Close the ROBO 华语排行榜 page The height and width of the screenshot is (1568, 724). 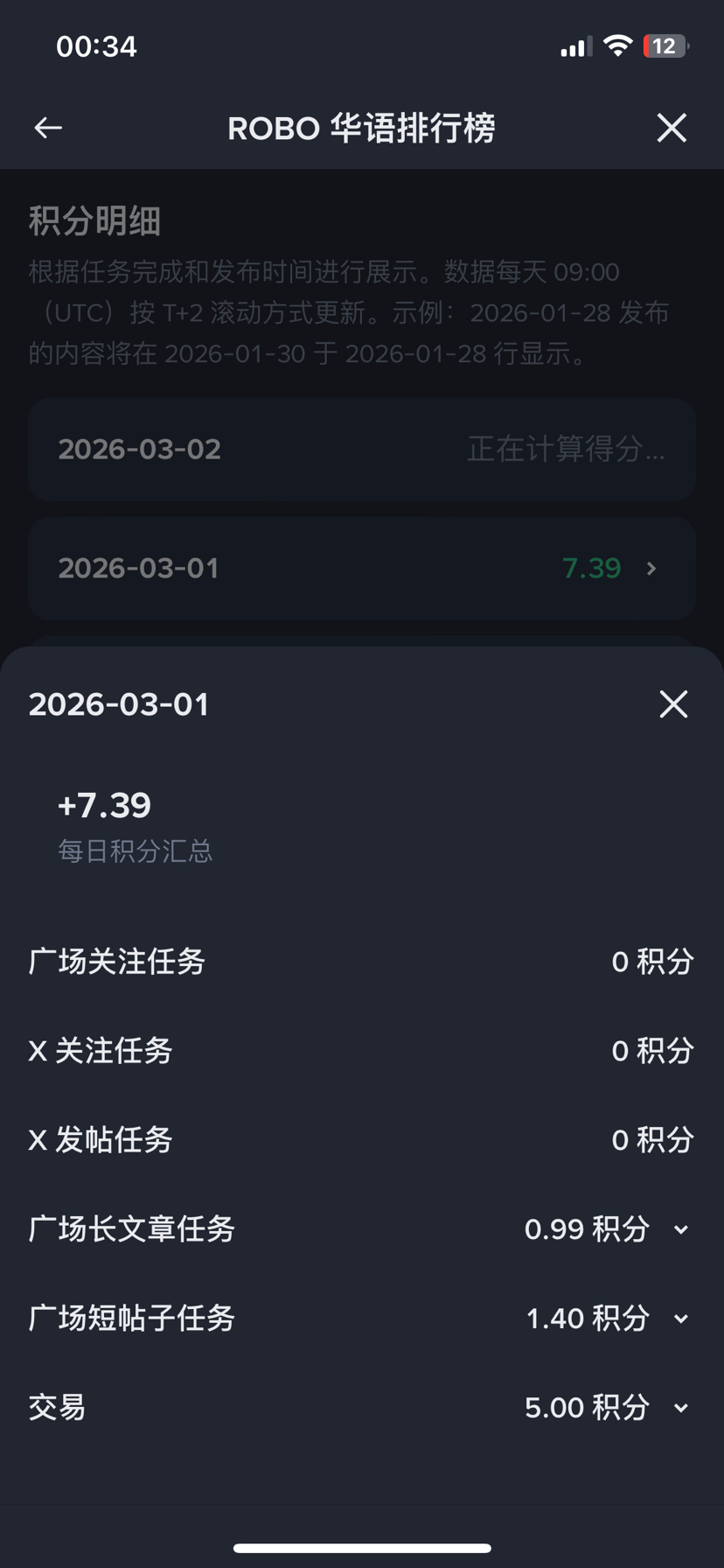(672, 129)
